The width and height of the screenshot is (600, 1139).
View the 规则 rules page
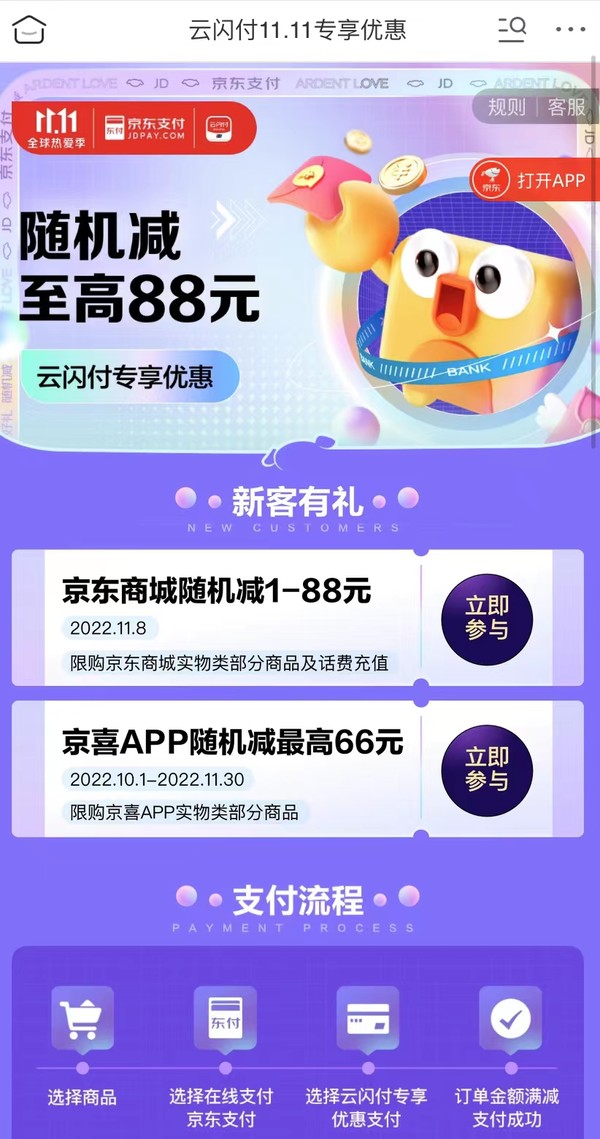(505, 107)
